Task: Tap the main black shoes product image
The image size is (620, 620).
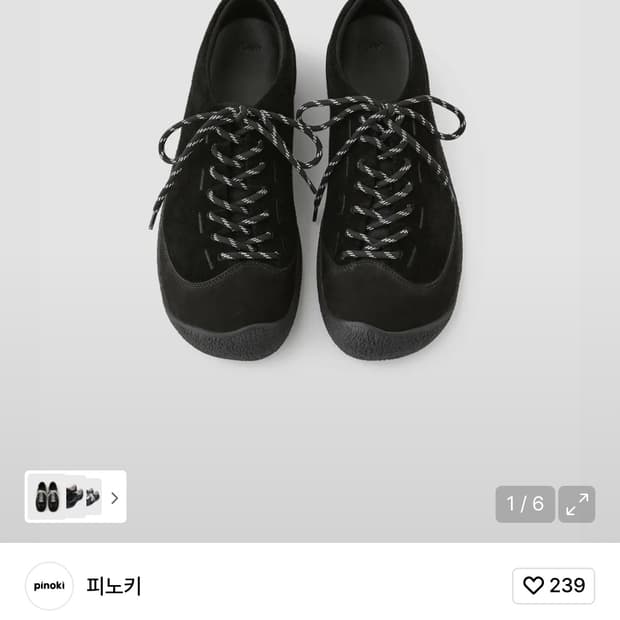Action: 310,200
